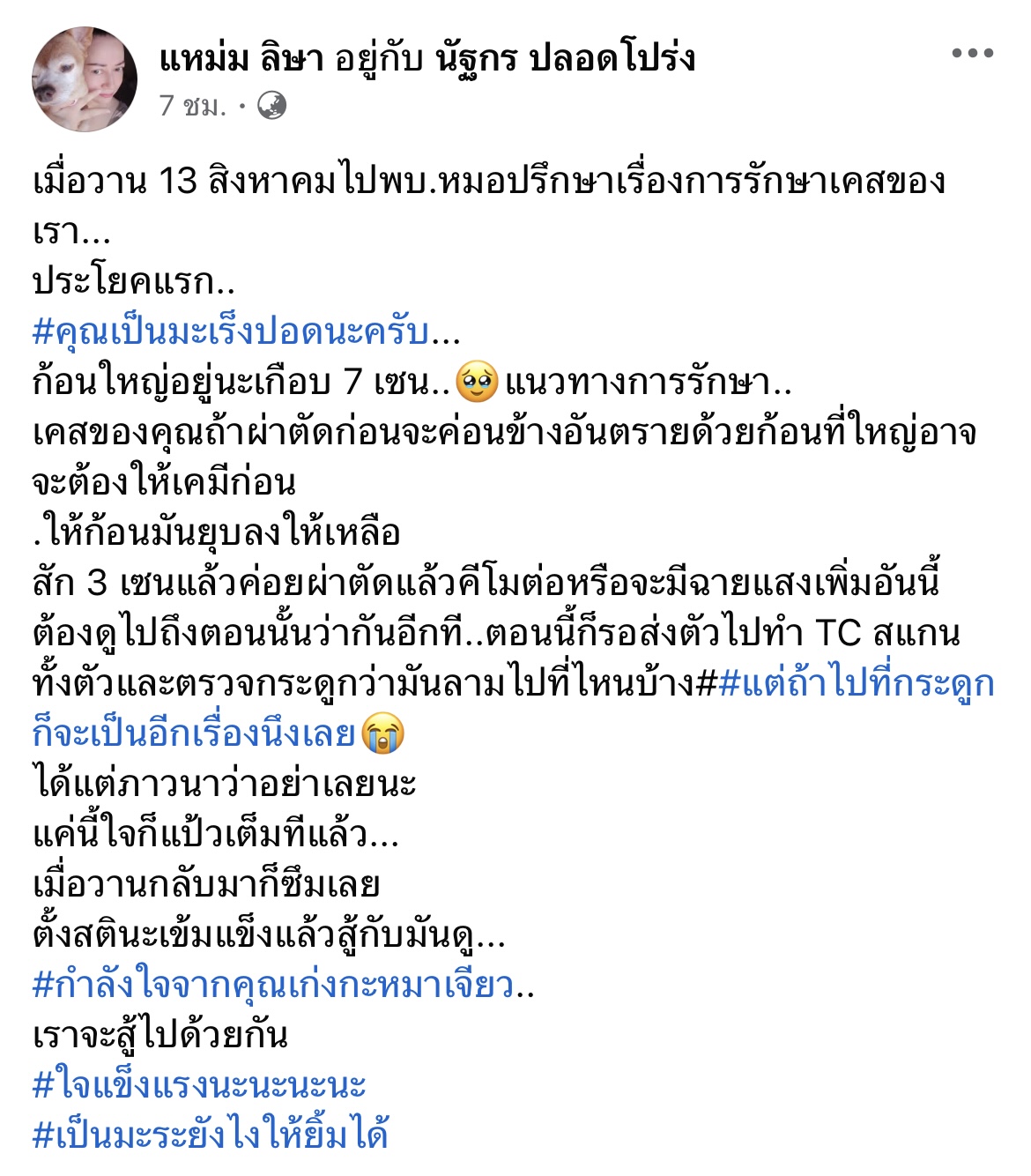1031x1176 pixels.
Task: Open hashtag #เป็นมะระยังไงให้ยิ้มได้
Action: [211, 1135]
